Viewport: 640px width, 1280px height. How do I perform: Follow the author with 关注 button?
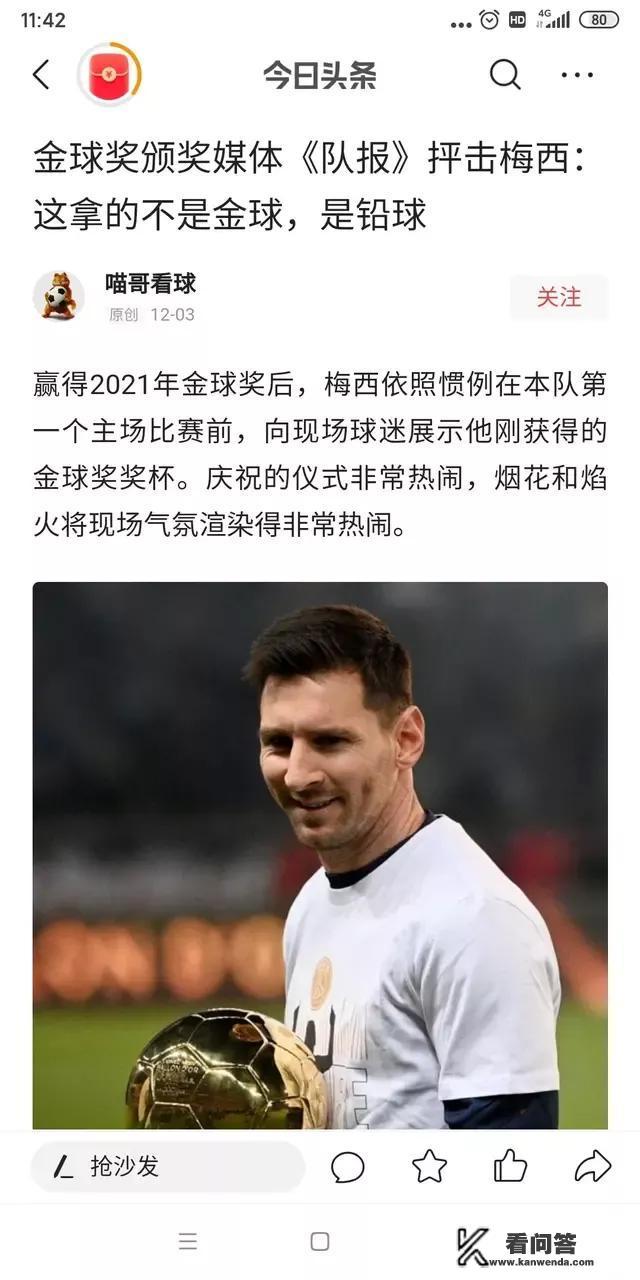point(558,297)
